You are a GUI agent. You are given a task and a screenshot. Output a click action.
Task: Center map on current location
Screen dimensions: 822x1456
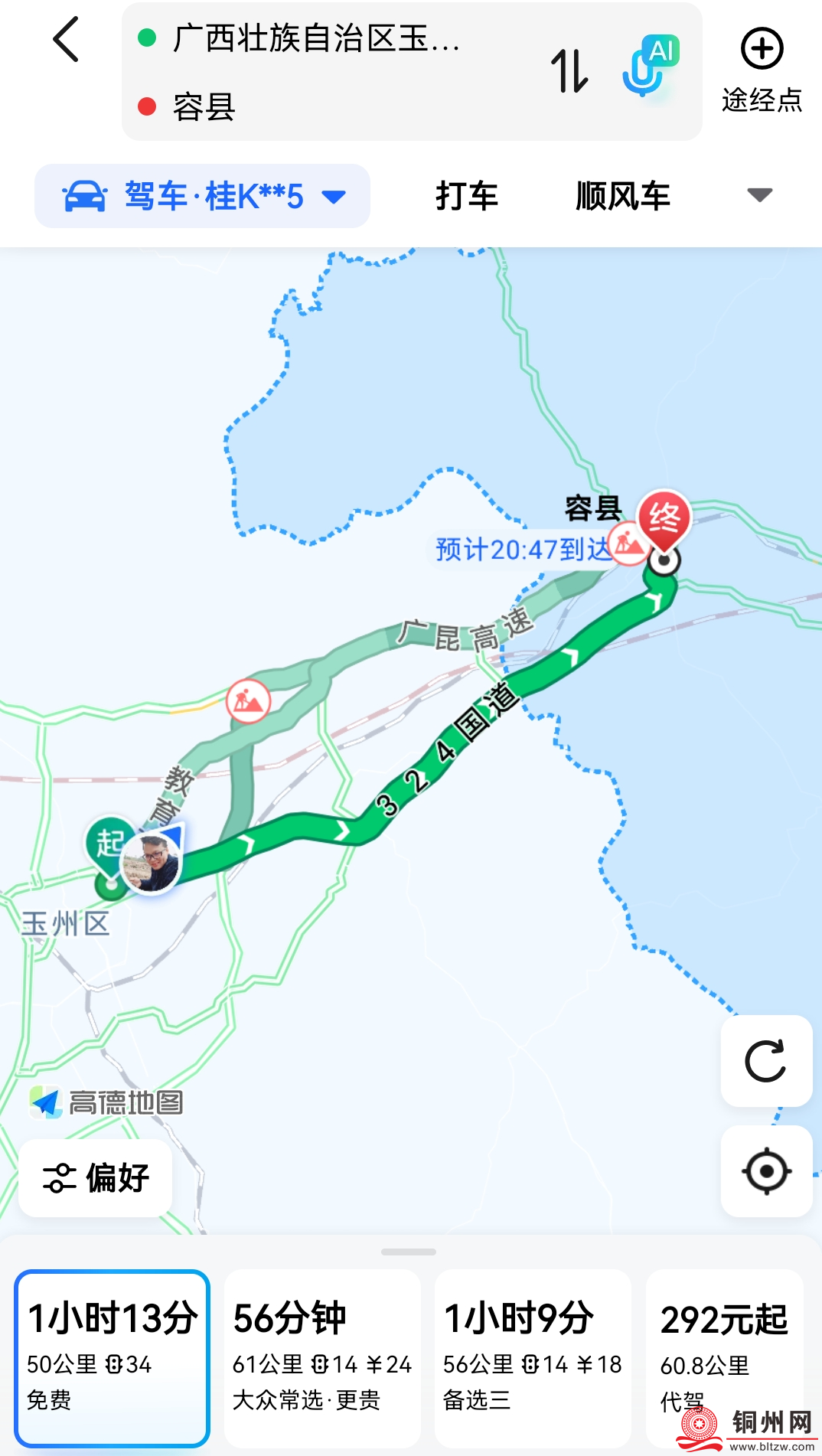766,1171
